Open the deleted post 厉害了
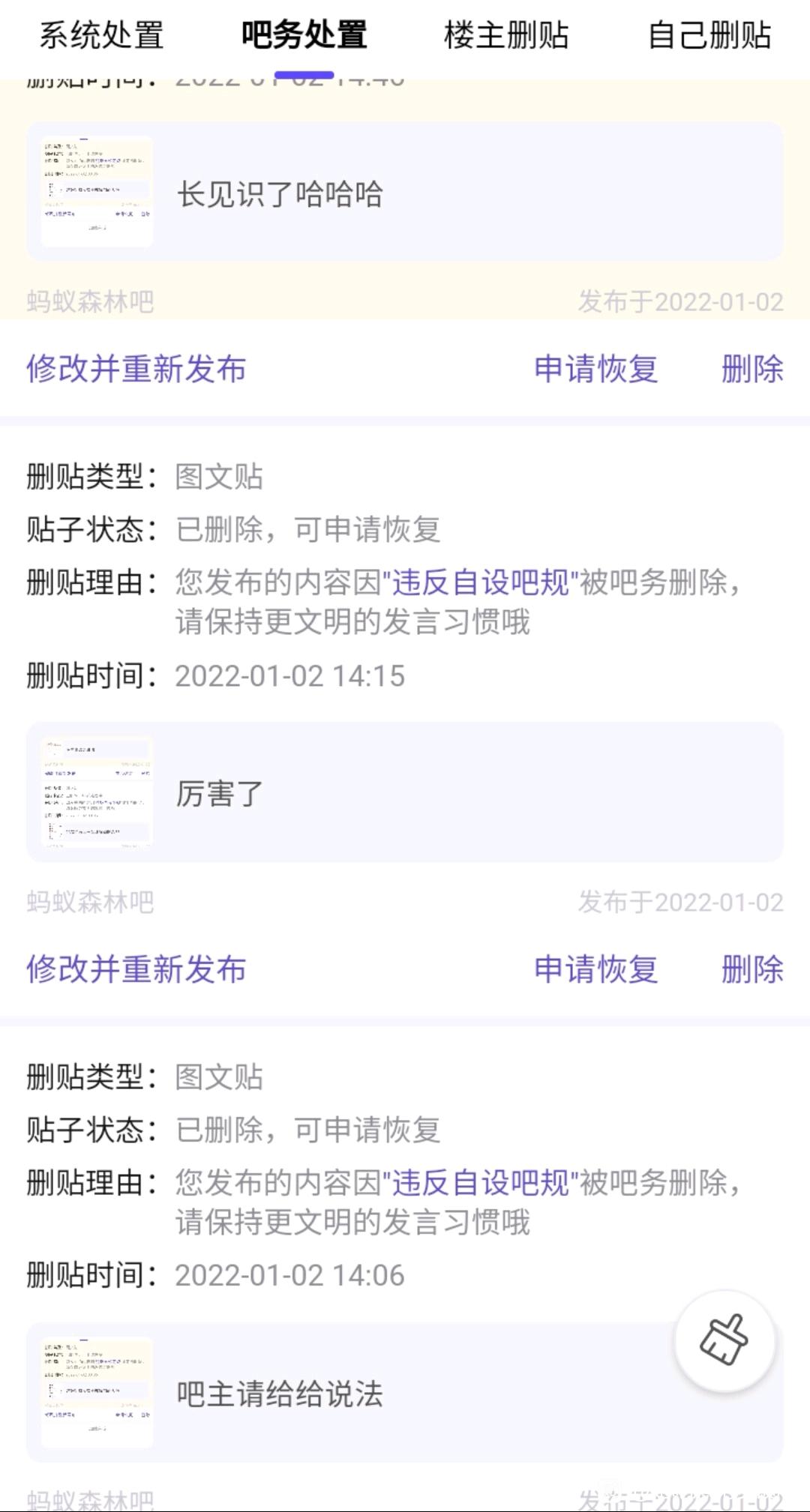Image resolution: width=810 pixels, height=1512 pixels. click(x=405, y=792)
